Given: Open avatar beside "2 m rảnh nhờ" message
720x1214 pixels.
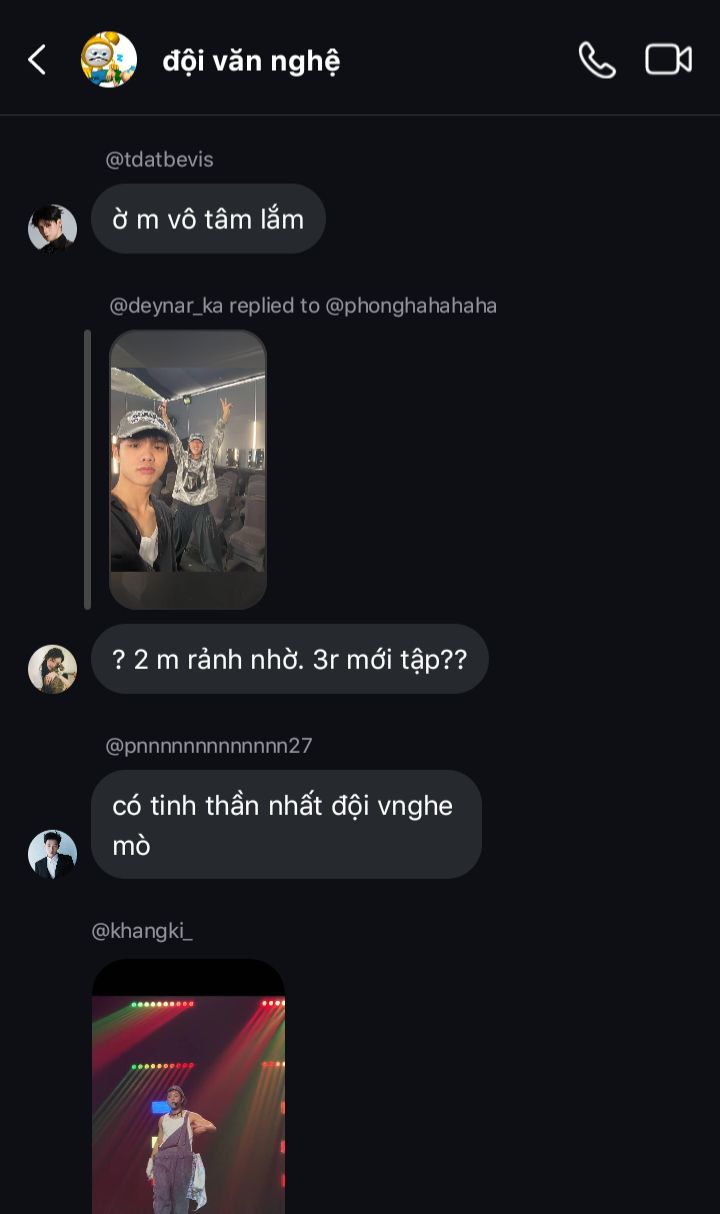Looking at the screenshot, I should coord(53,669).
